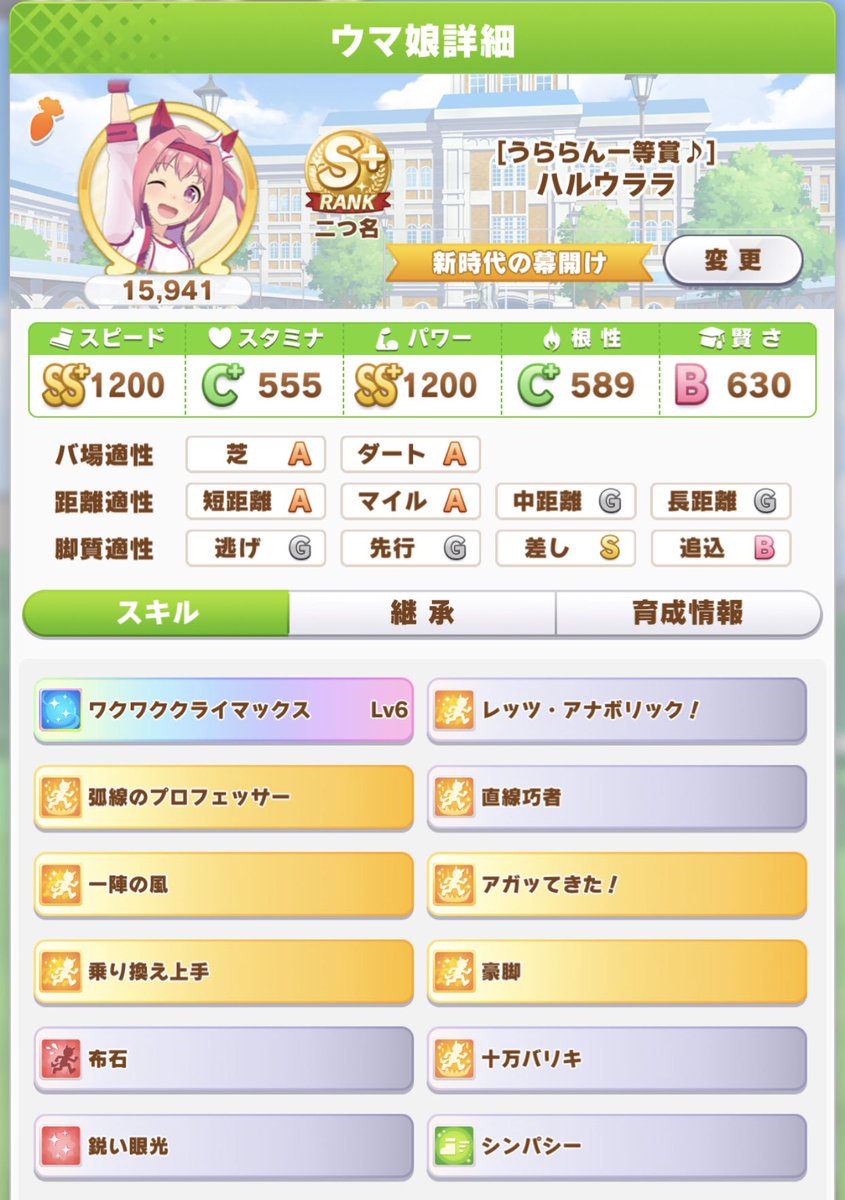Open the 育成情報 tab
This screenshot has height=1200, width=845.
(x=688, y=613)
